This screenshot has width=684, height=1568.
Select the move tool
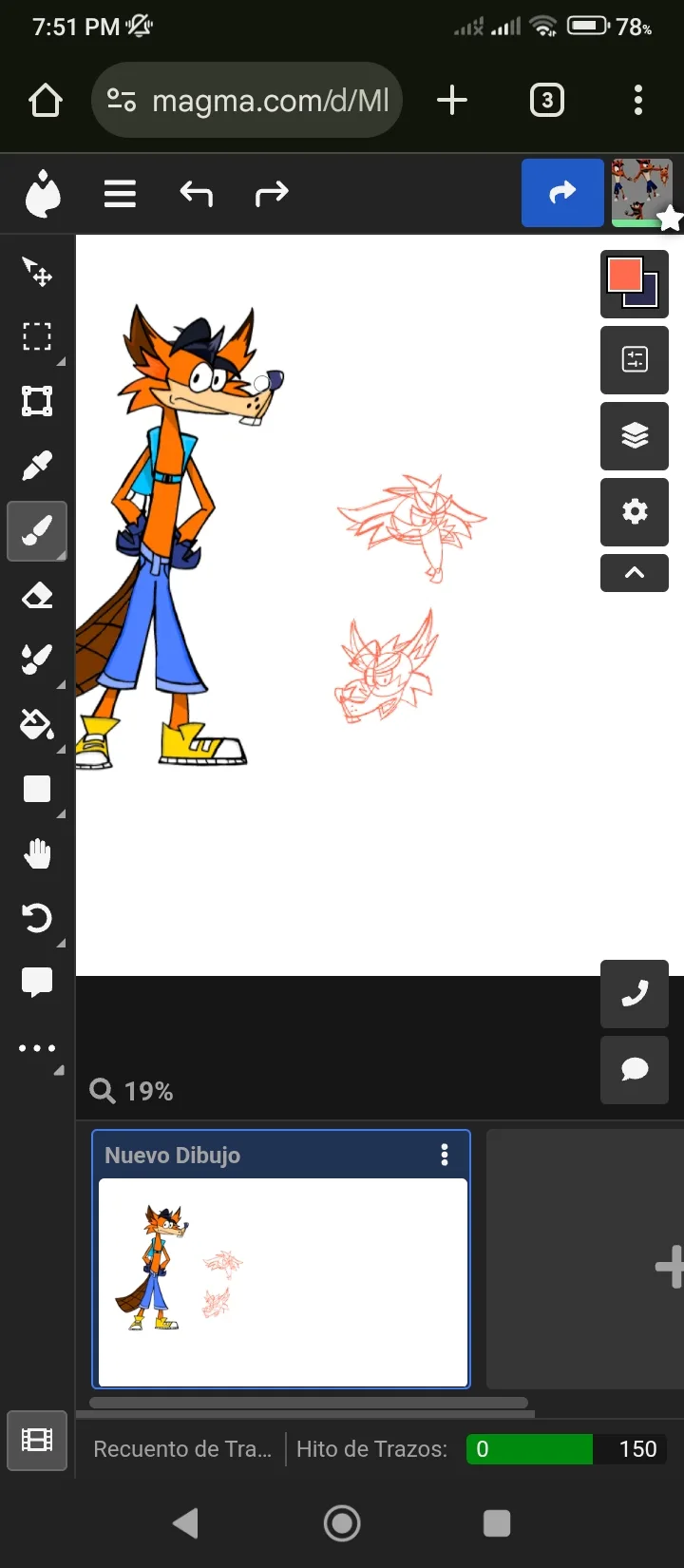pyautogui.click(x=37, y=272)
